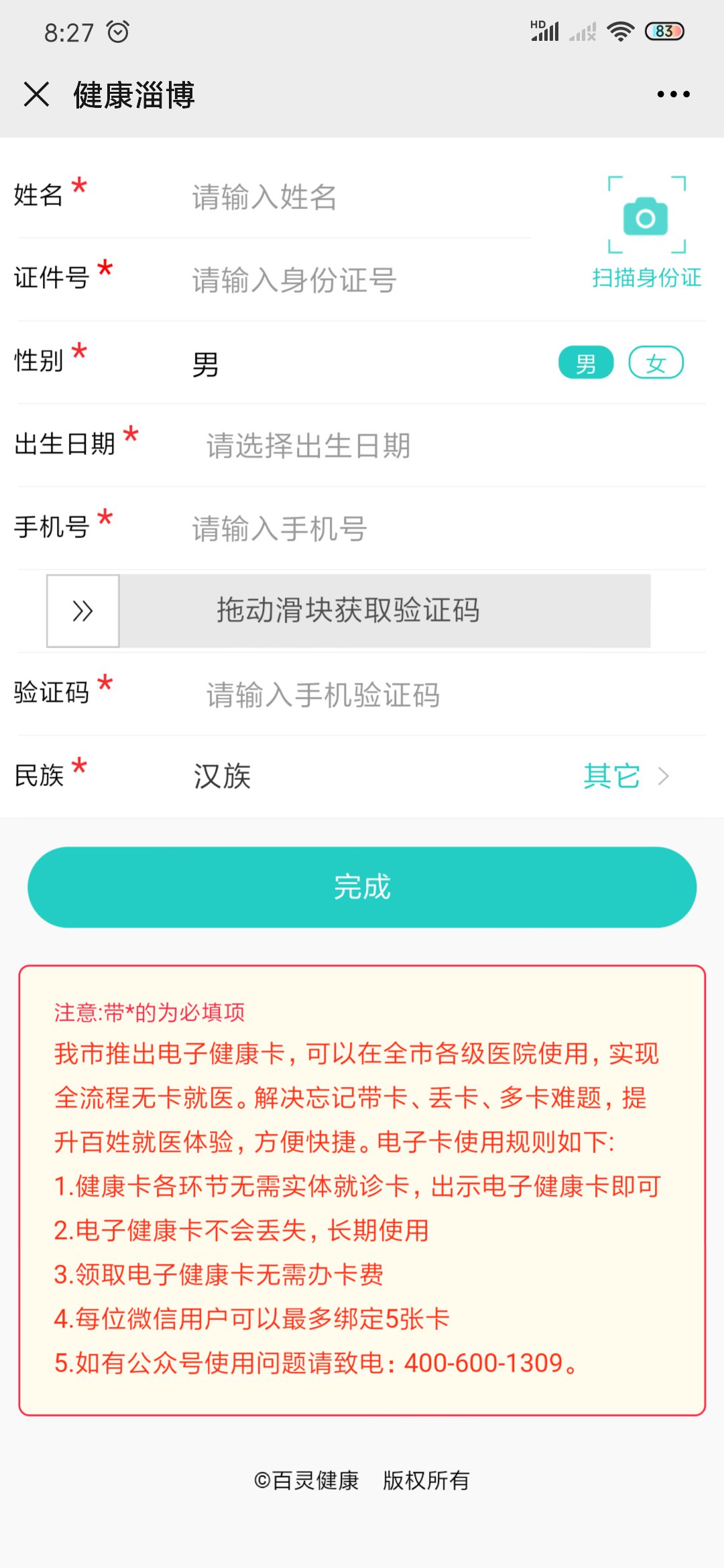Submit the form with 完成
The image size is (724, 1568).
click(362, 887)
